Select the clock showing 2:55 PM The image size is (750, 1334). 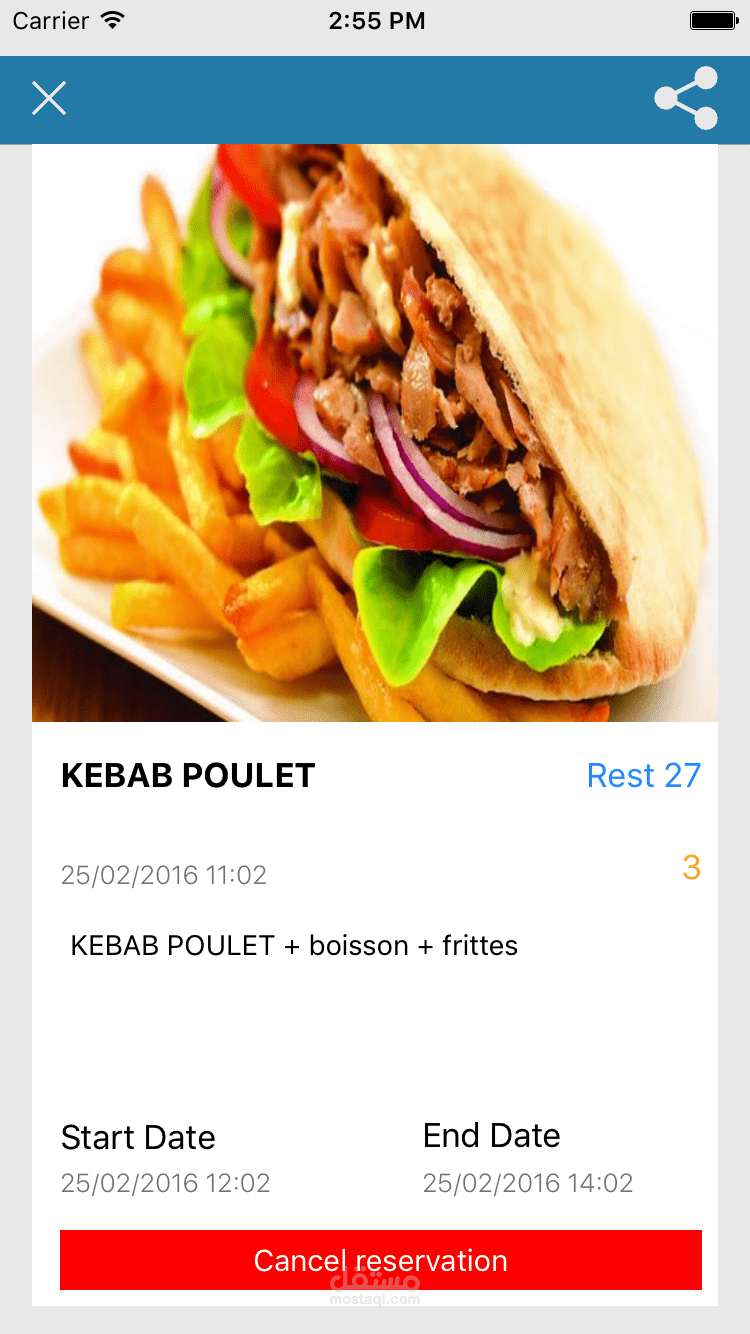[377, 20]
